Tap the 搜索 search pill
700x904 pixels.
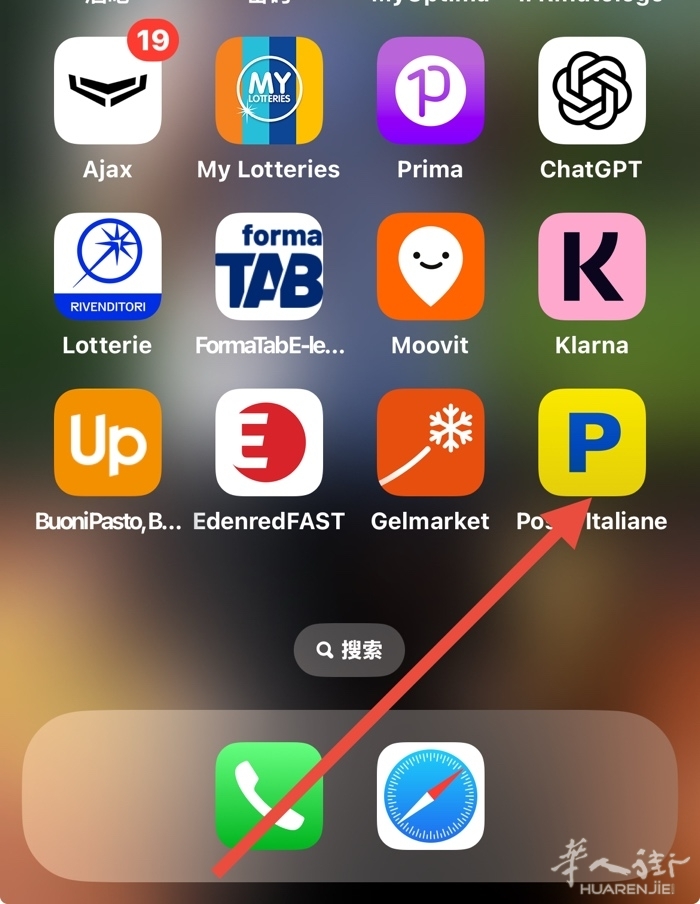[349, 650]
